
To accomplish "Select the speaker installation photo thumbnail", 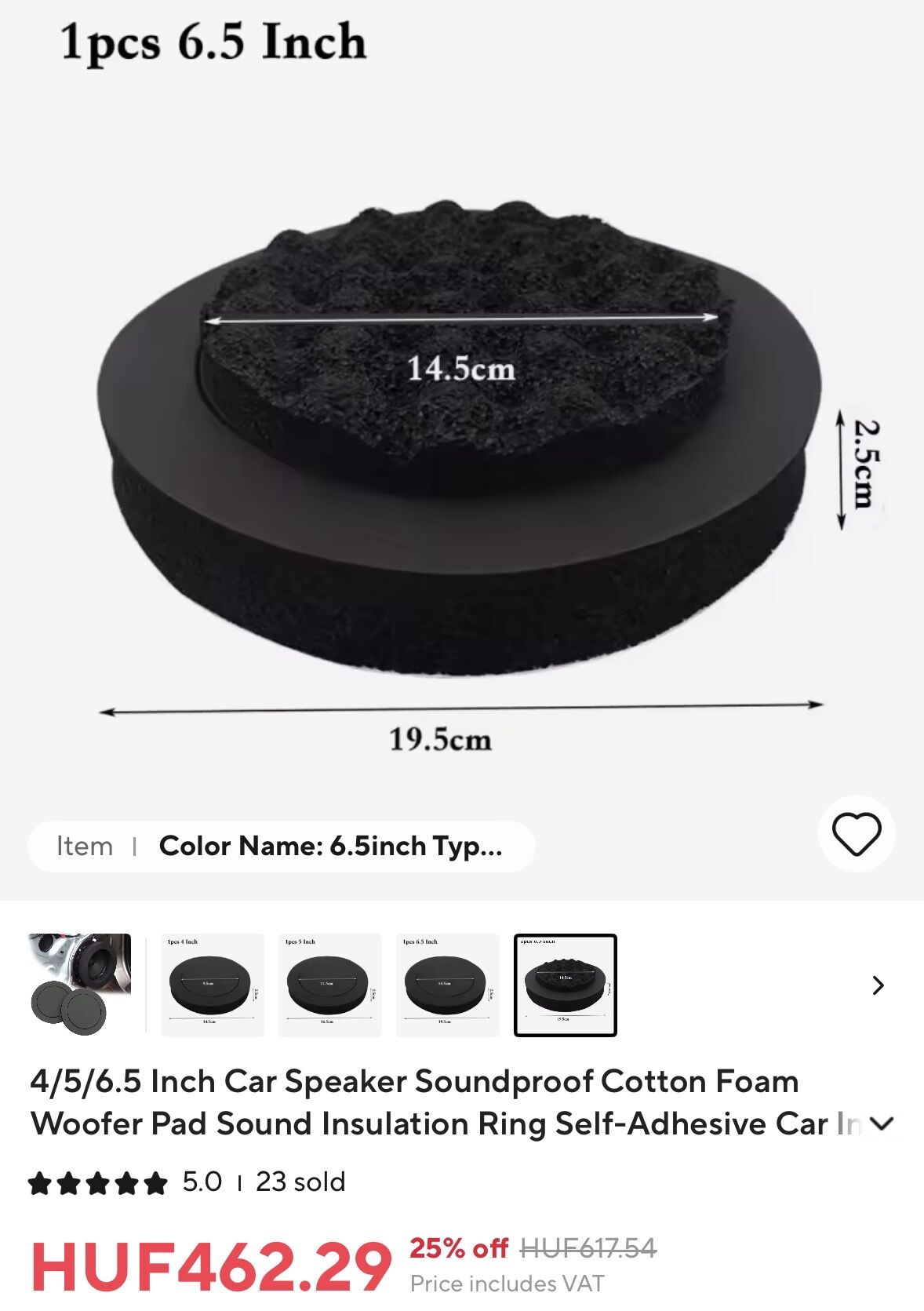I will tap(80, 985).
